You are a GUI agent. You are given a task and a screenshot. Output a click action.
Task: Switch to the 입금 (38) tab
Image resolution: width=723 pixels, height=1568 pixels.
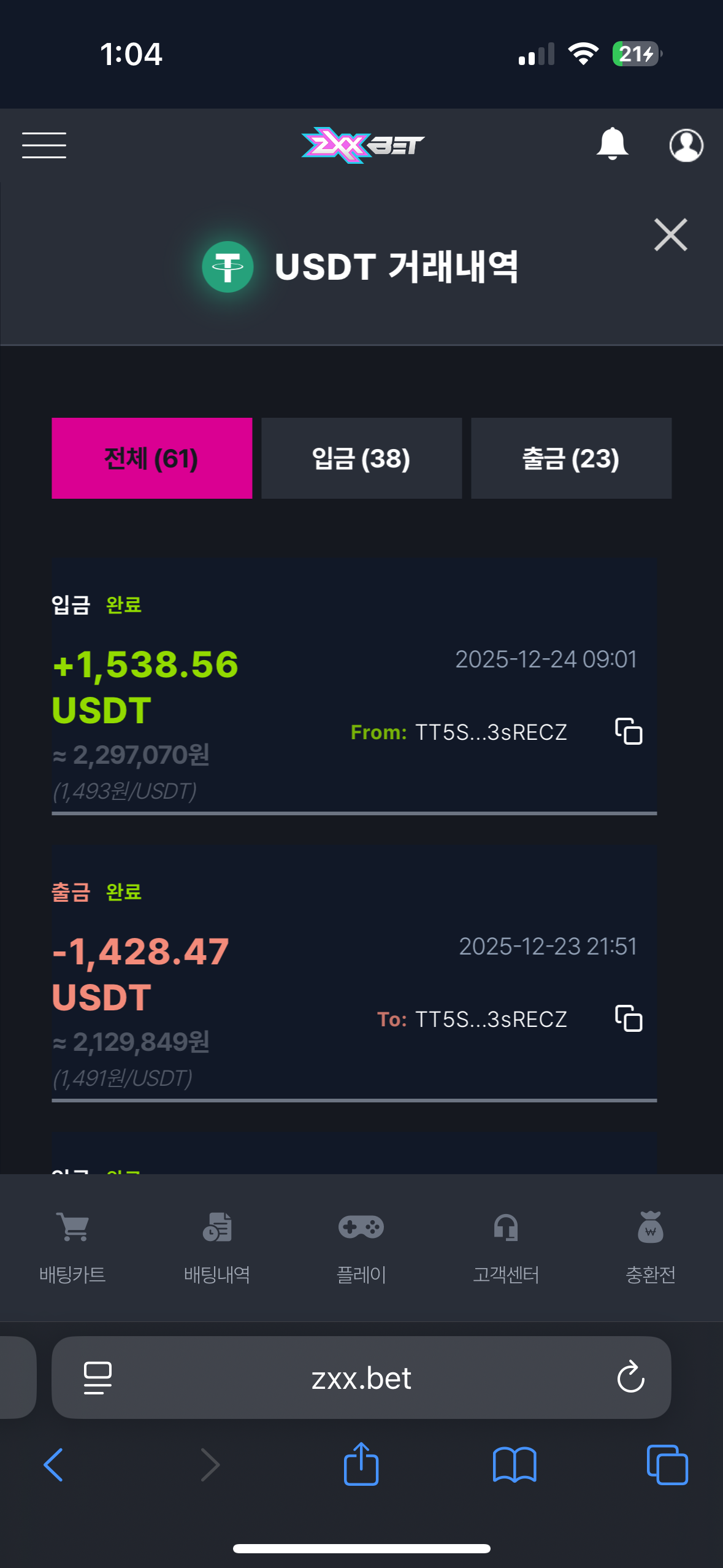pyautogui.click(x=361, y=458)
